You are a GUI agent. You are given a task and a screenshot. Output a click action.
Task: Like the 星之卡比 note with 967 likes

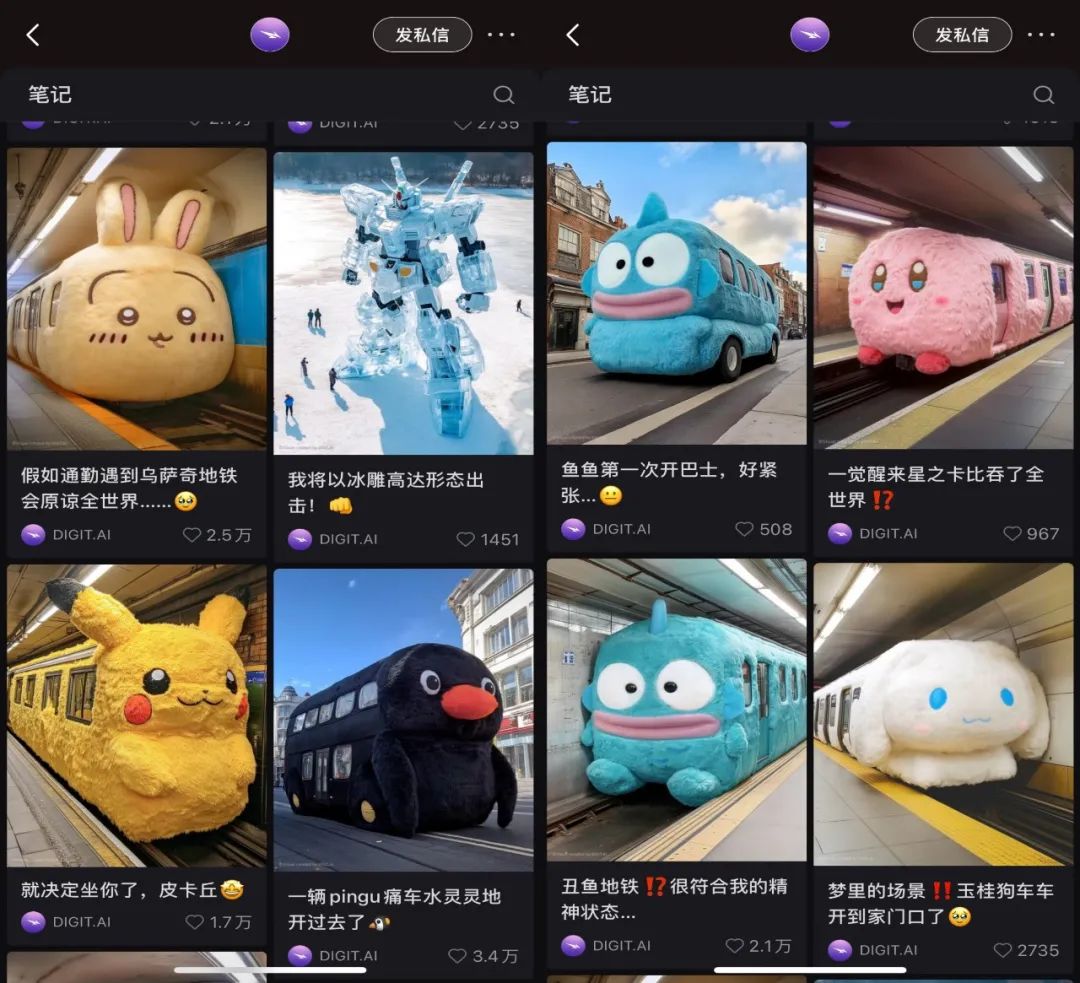1013,534
